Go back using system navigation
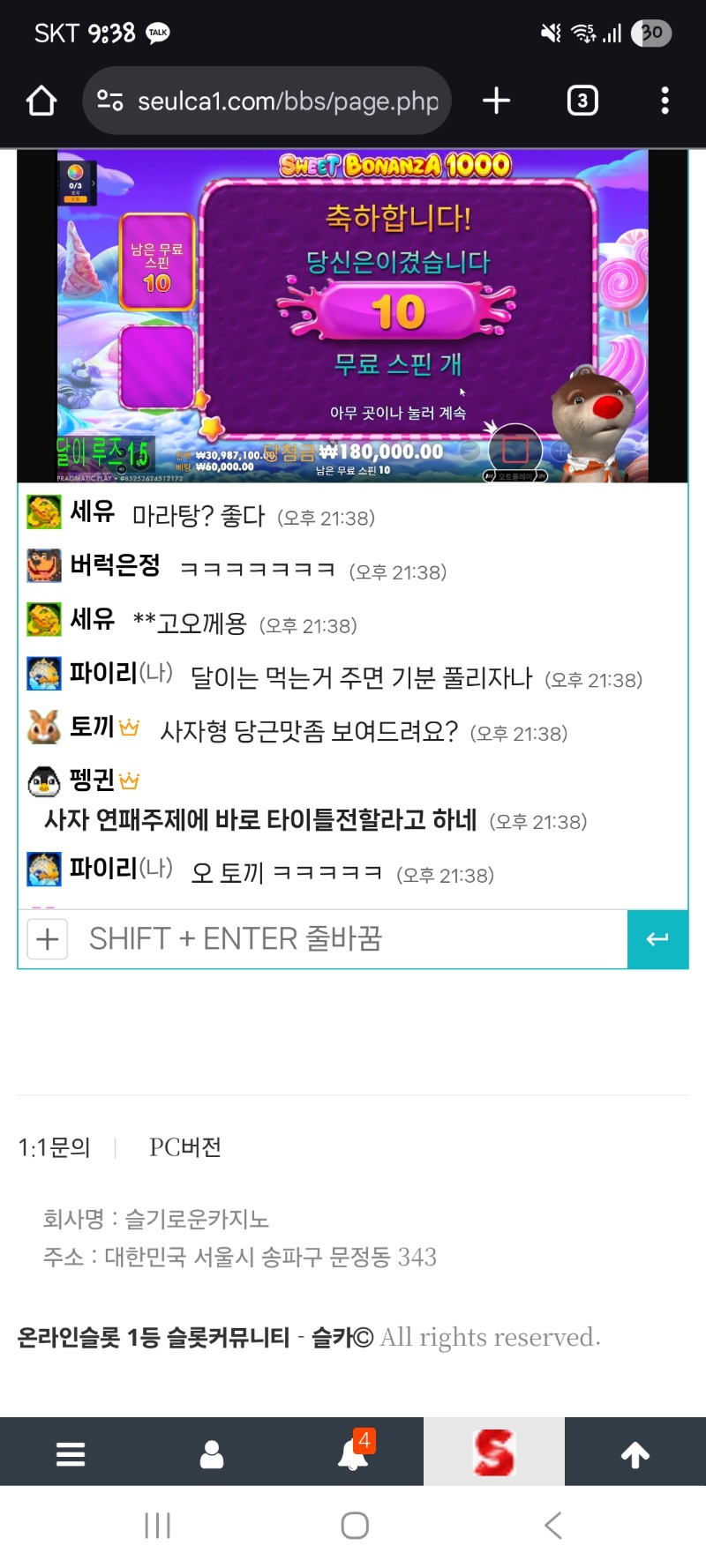This screenshot has height=1568, width=706. tap(553, 1526)
